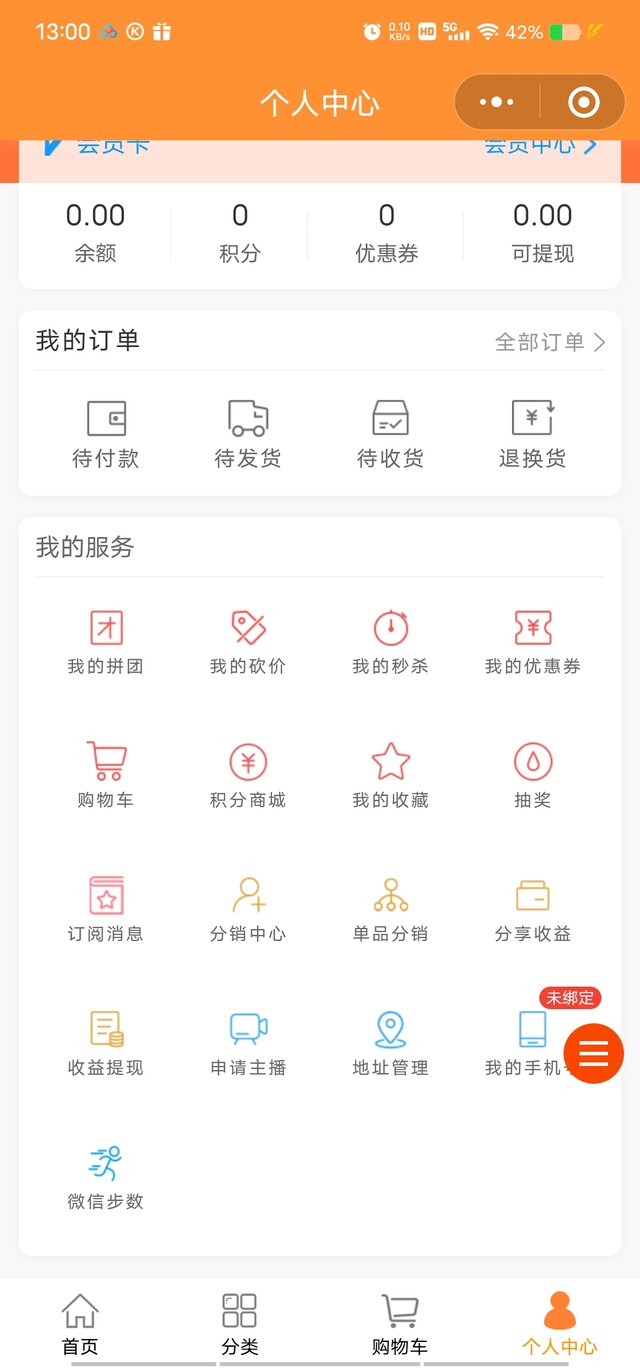Go to 退换货 returns and exchanges
The height and width of the screenshot is (1368, 640).
coord(532,434)
